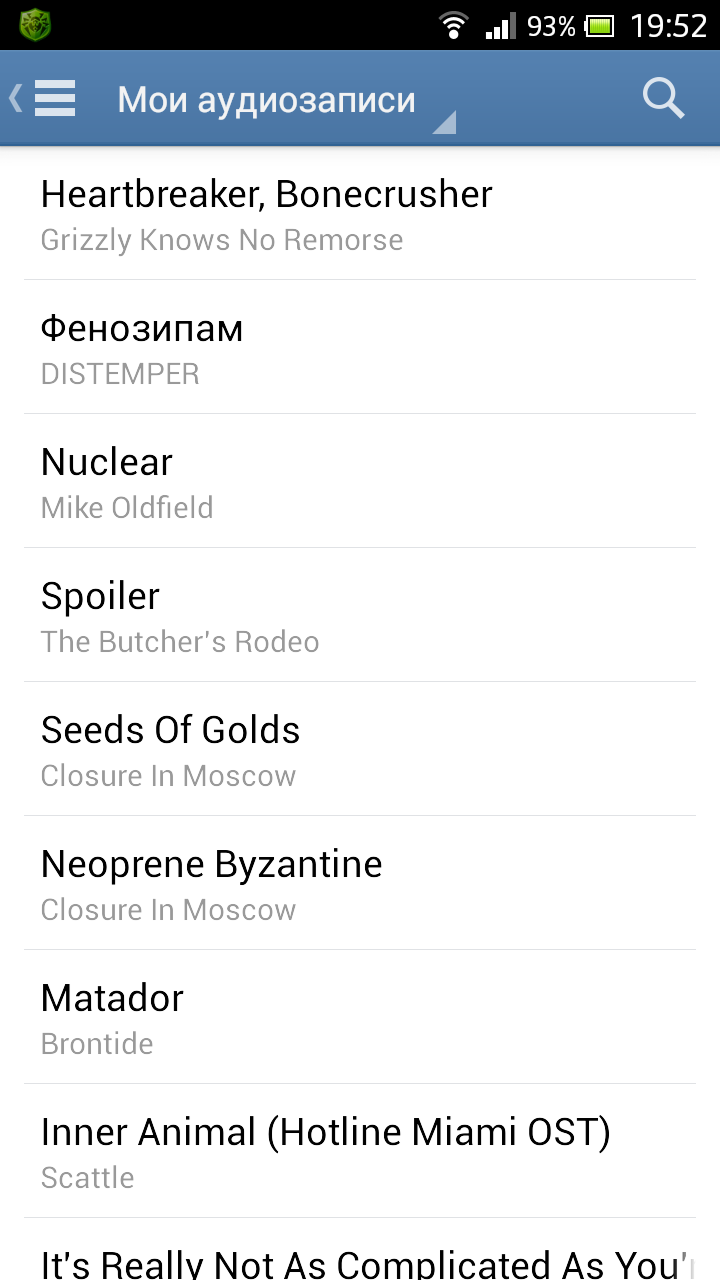
Task: Play Феназипам by DISTEMPER
Action: 360,348
